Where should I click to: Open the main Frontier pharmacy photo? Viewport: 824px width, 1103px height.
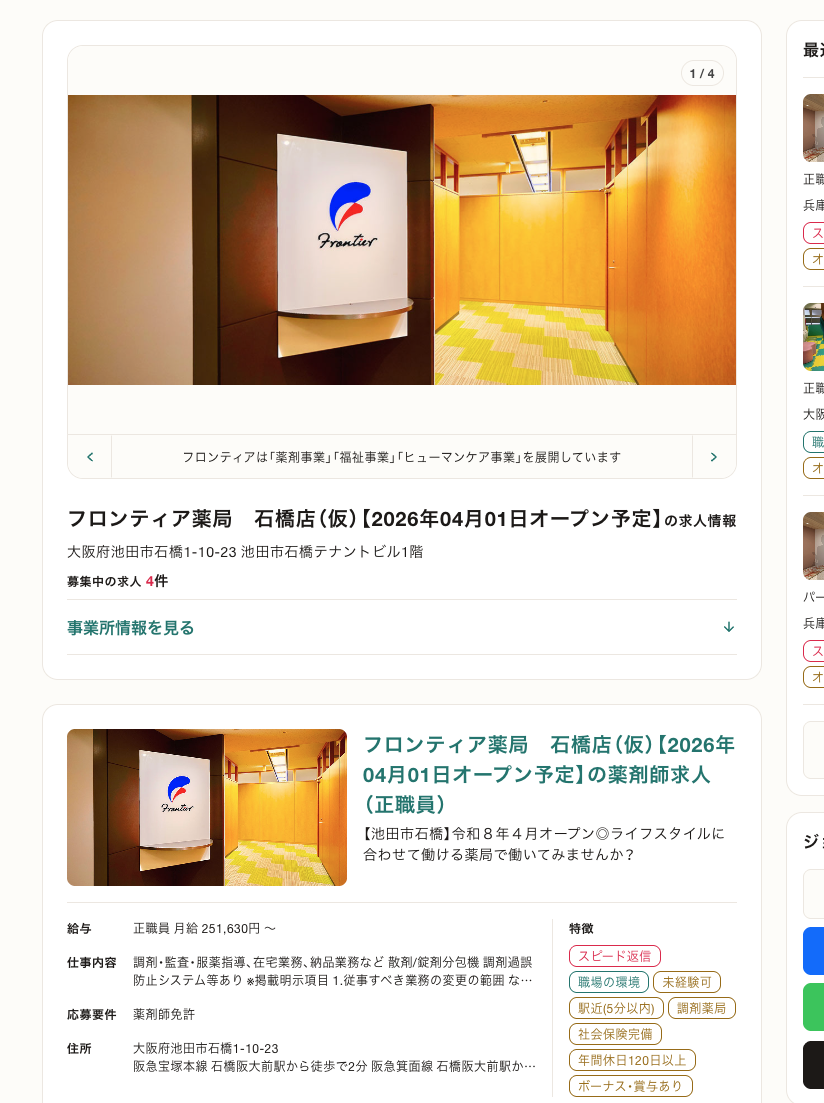click(401, 240)
